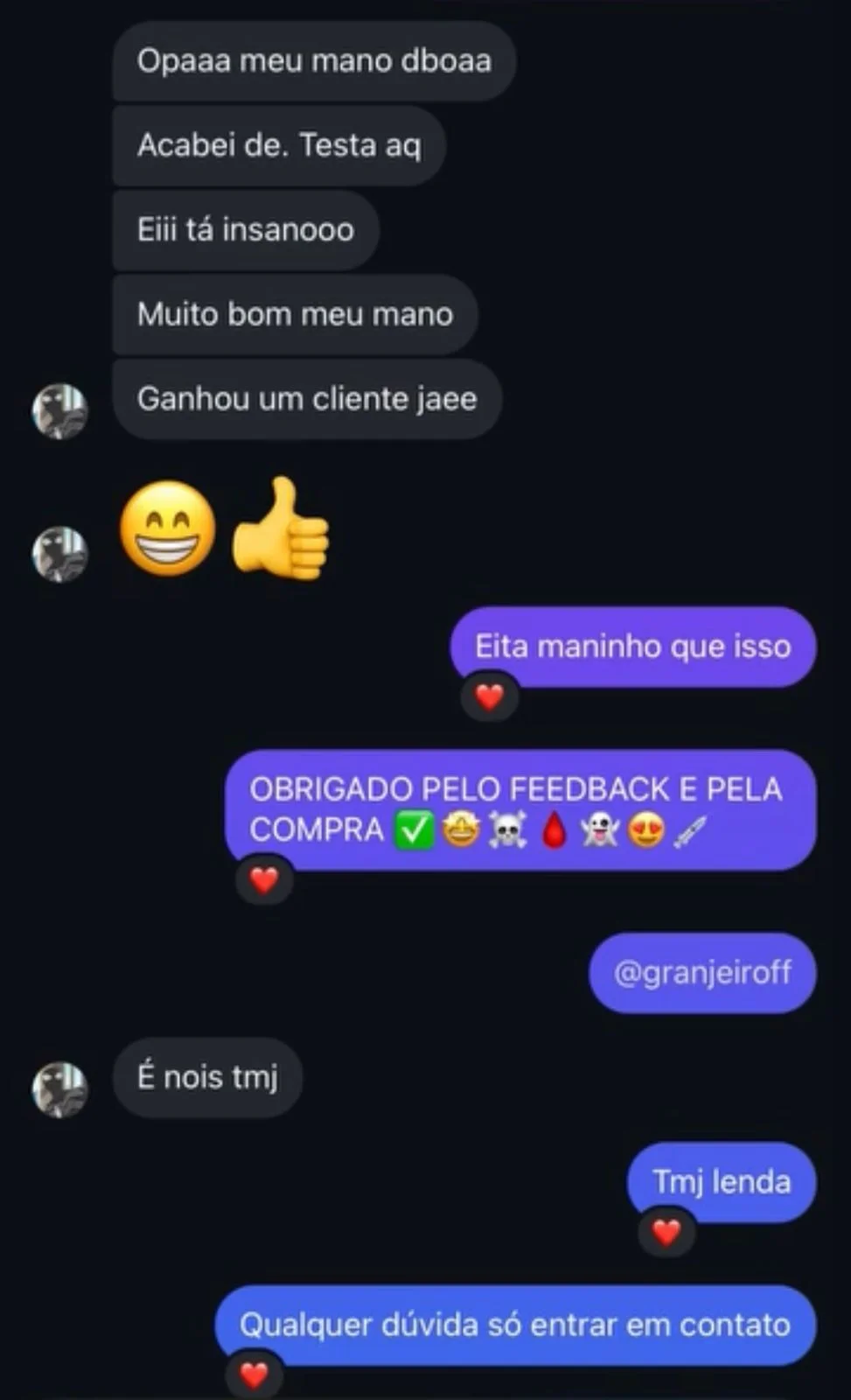The height and width of the screenshot is (1400, 851).
Task: Click the heart reaction on "Eita maninho que isso"
Action: 491,697
